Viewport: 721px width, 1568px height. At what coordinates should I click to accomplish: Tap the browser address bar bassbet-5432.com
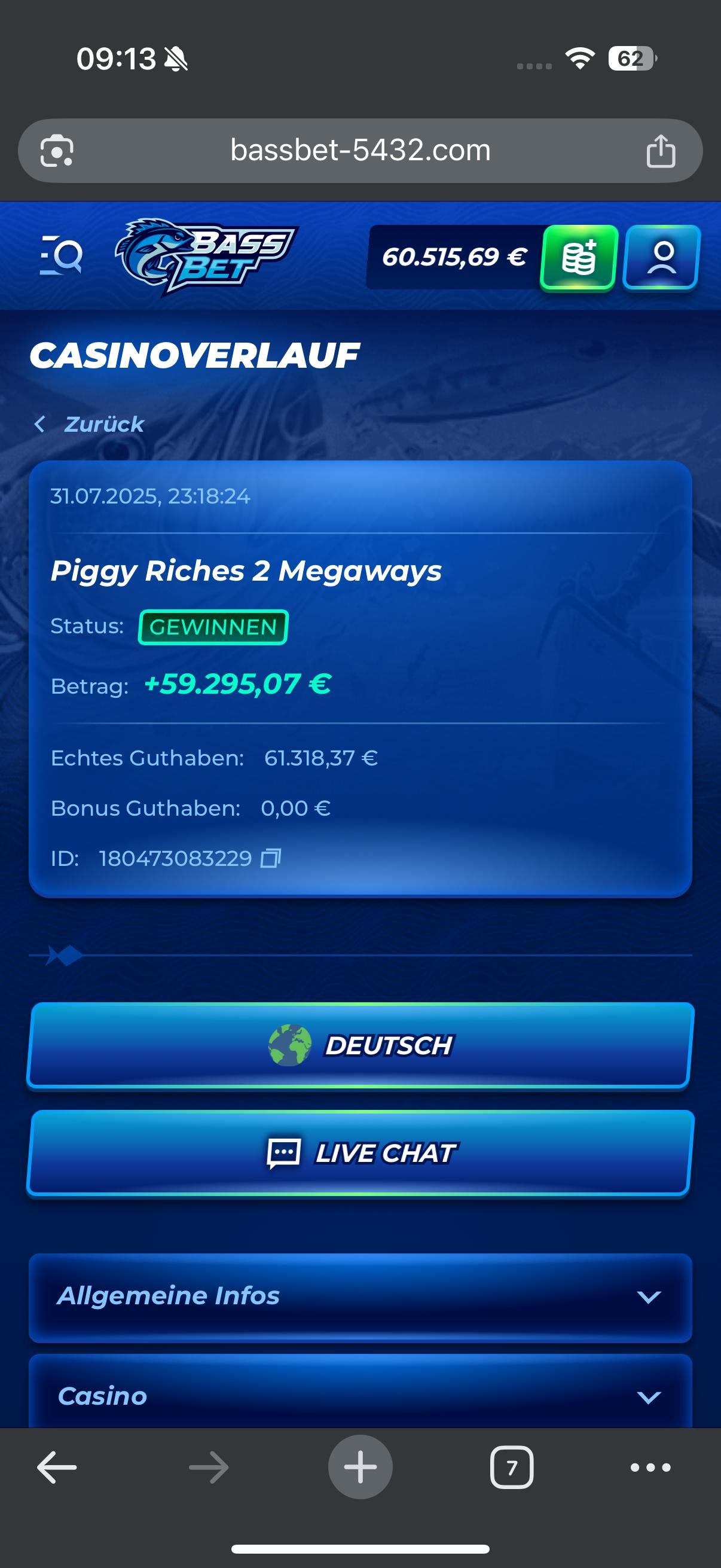coord(360,150)
